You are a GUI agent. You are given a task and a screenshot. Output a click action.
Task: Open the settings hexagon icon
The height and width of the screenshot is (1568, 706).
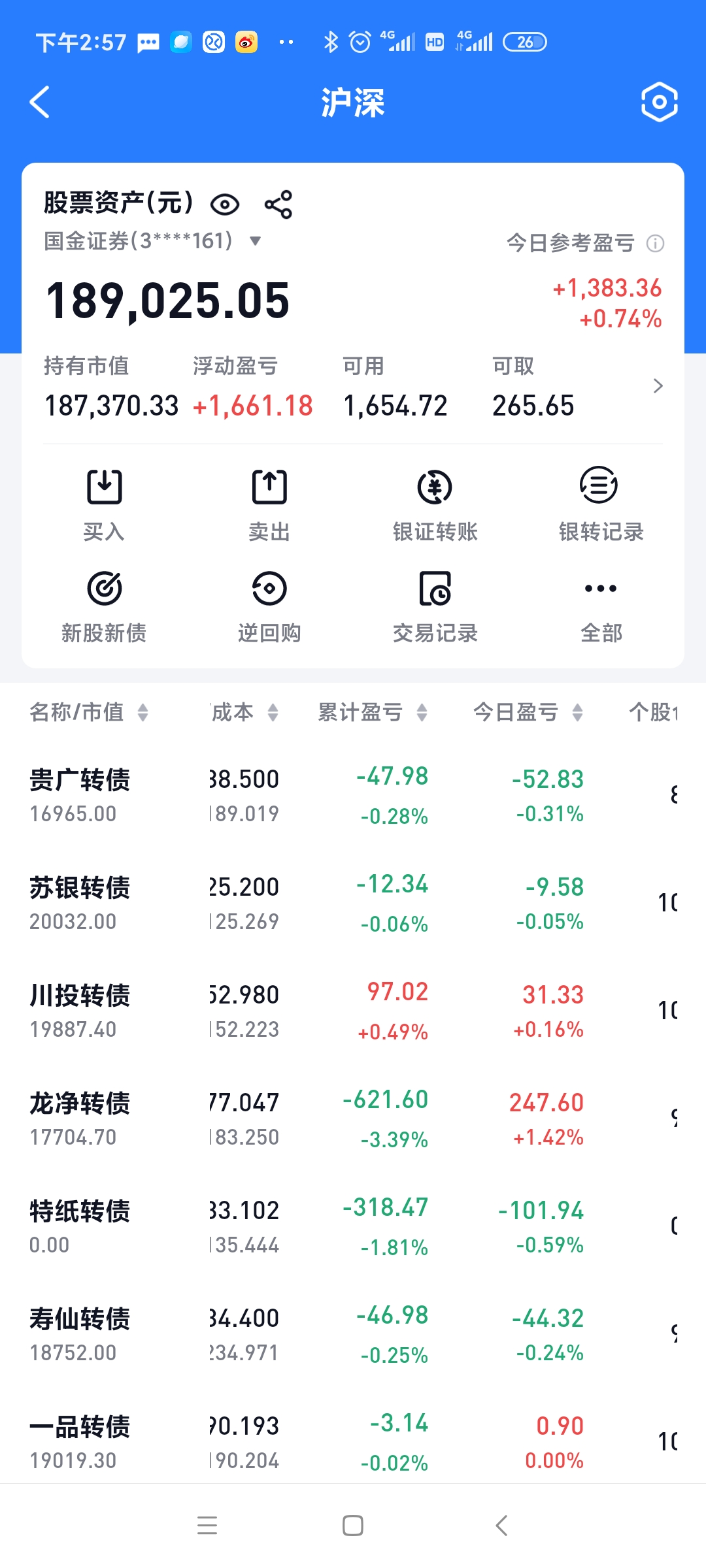(x=659, y=103)
